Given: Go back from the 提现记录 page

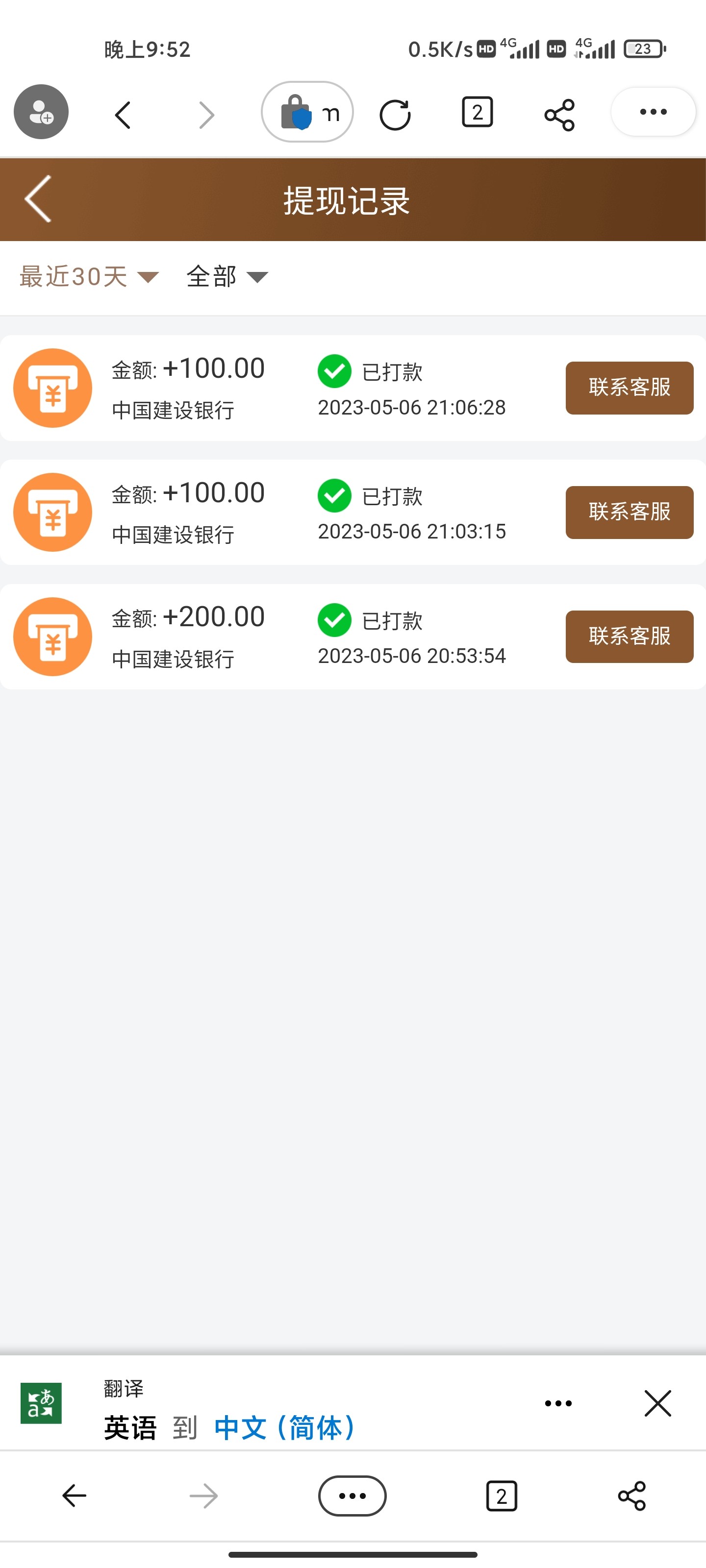Looking at the screenshot, I should coord(38,199).
